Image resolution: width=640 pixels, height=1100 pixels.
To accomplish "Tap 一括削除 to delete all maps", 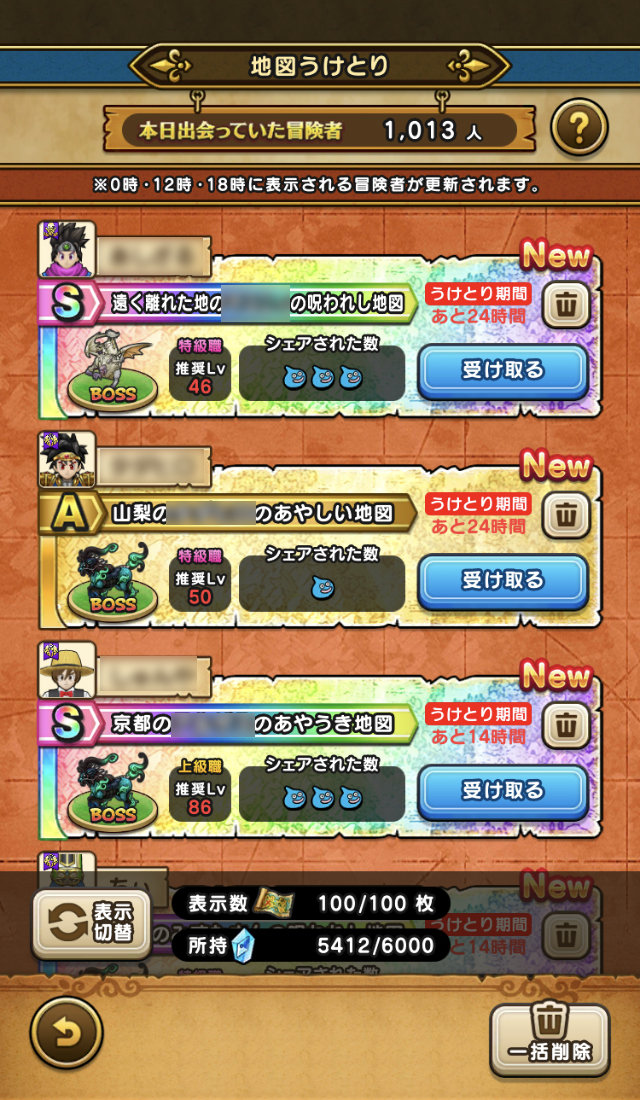I will [x=549, y=1039].
